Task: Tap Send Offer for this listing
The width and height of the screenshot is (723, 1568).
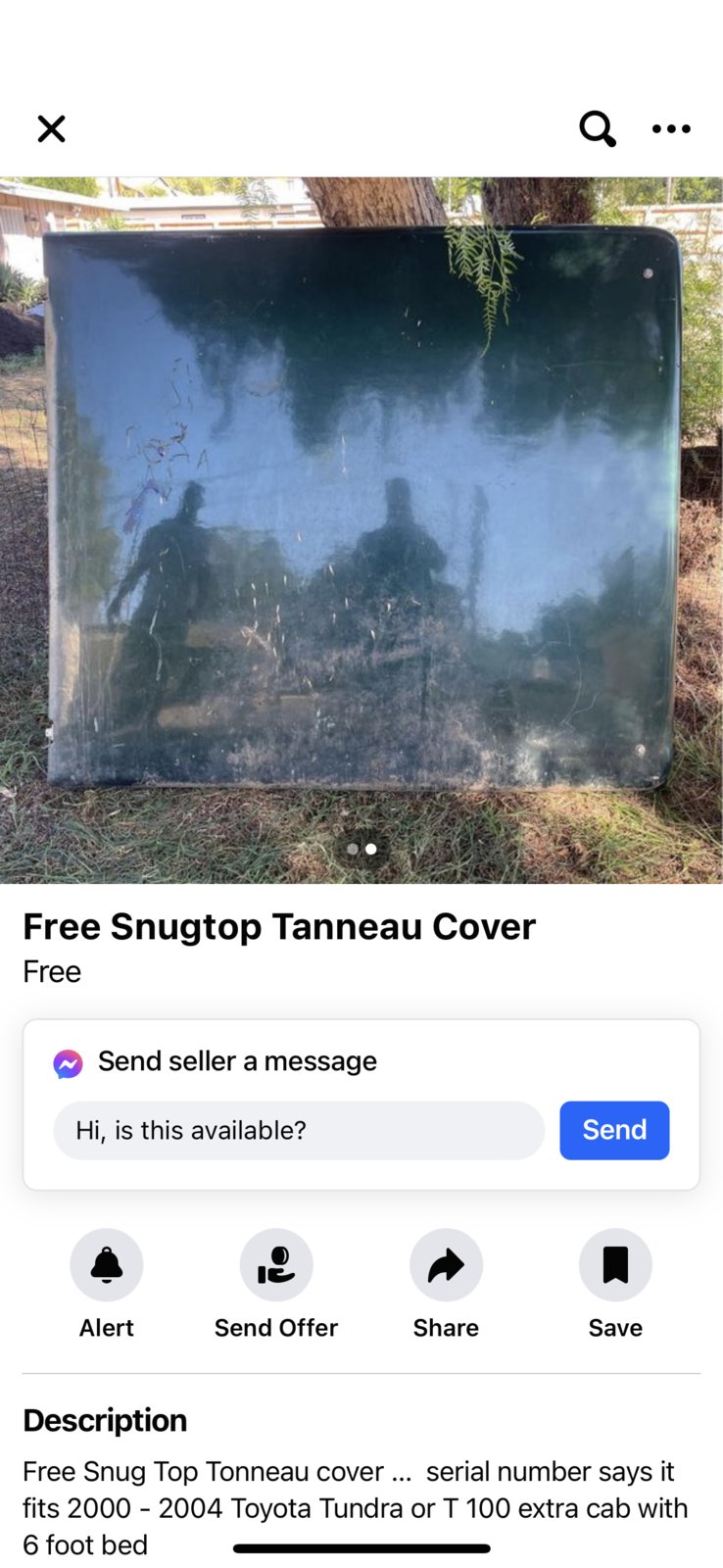Action: click(276, 1265)
